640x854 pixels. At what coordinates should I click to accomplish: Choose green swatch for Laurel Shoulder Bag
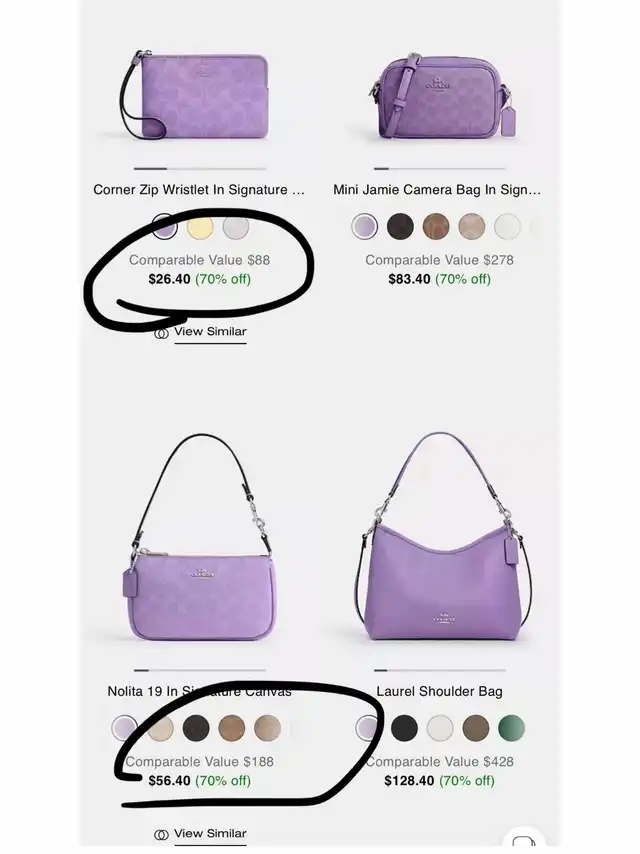click(511, 728)
